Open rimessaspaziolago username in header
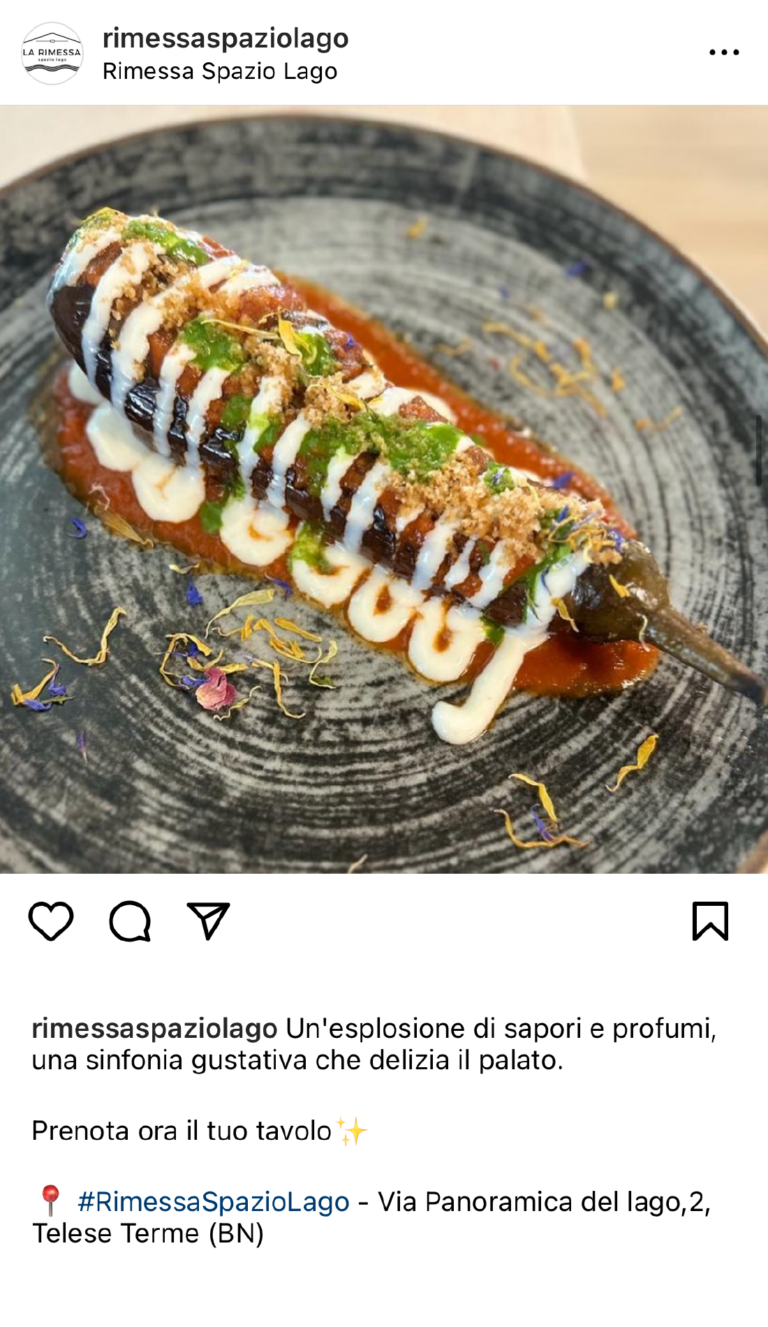The width and height of the screenshot is (768, 1327). (x=225, y=39)
